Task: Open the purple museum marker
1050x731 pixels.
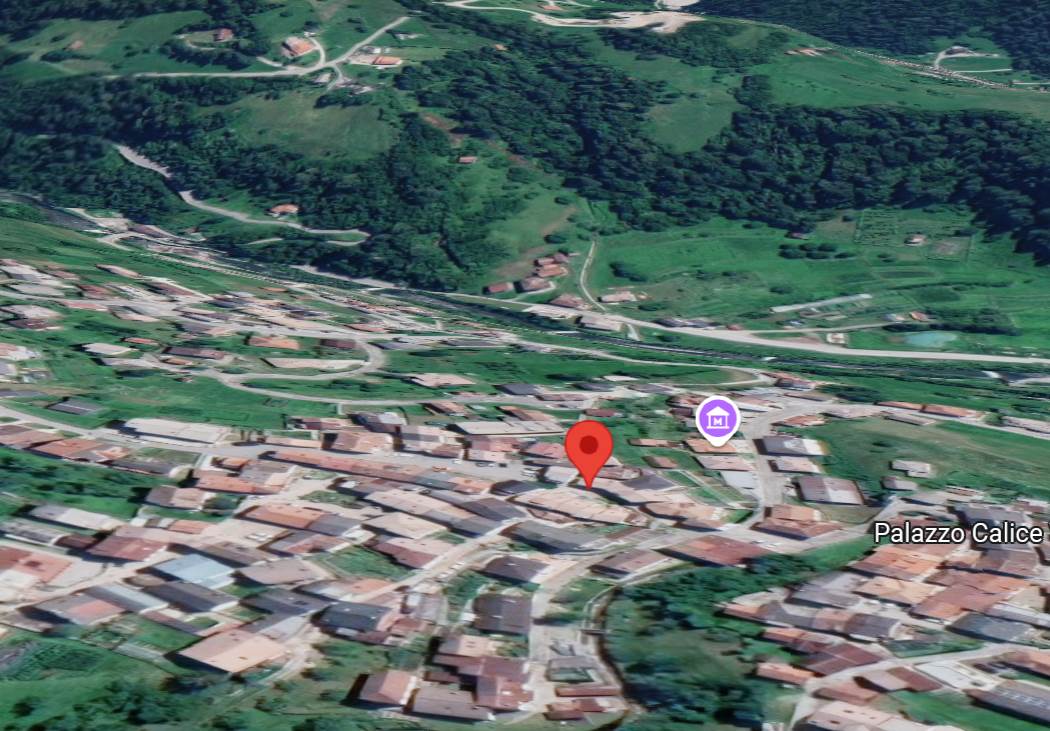Action: click(717, 418)
